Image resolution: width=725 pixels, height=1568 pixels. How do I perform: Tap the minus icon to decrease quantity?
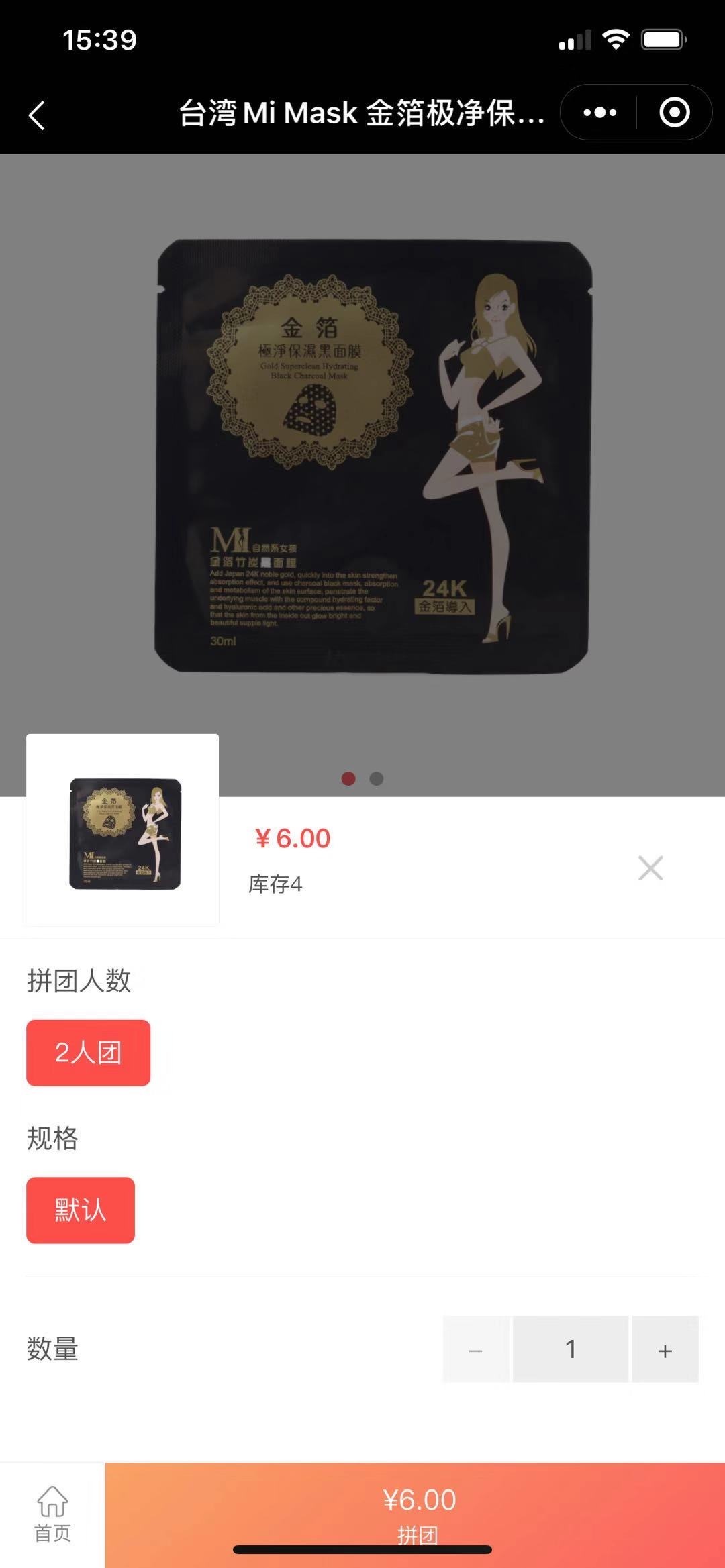click(x=475, y=1349)
